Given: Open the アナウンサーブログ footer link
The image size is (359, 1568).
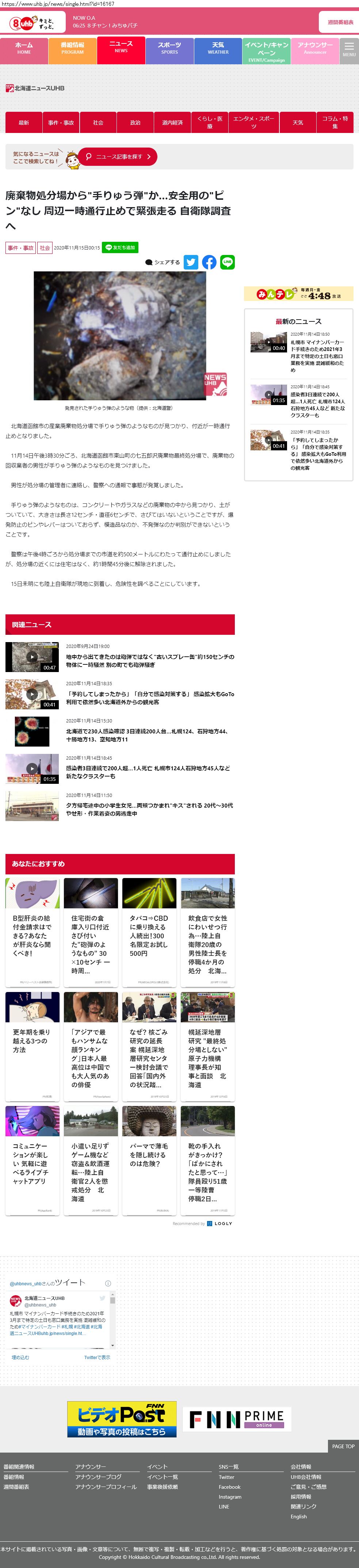Looking at the screenshot, I should [x=98, y=1477].
